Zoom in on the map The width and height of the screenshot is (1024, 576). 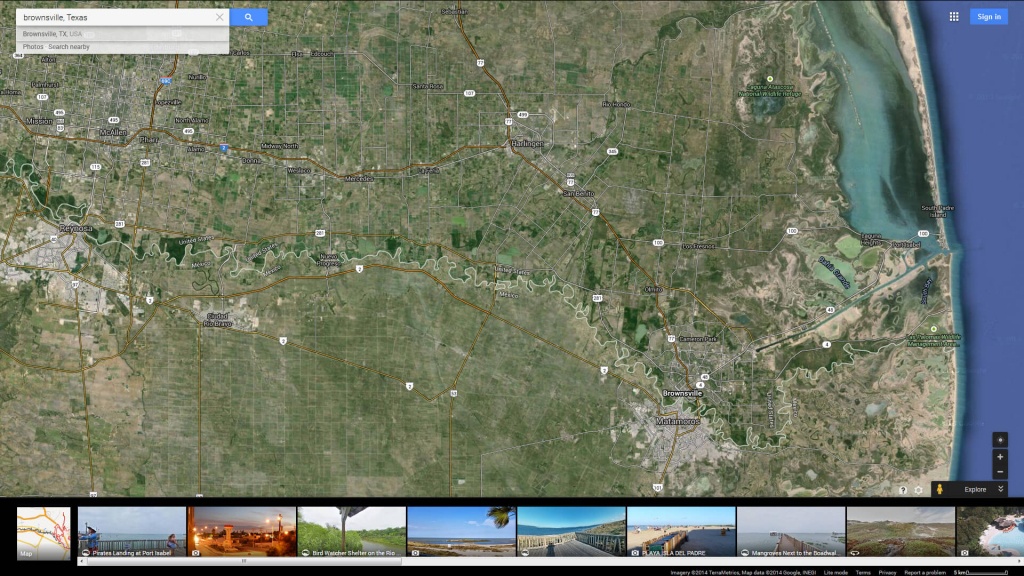pyautogui.click(x=1000, y=457)
